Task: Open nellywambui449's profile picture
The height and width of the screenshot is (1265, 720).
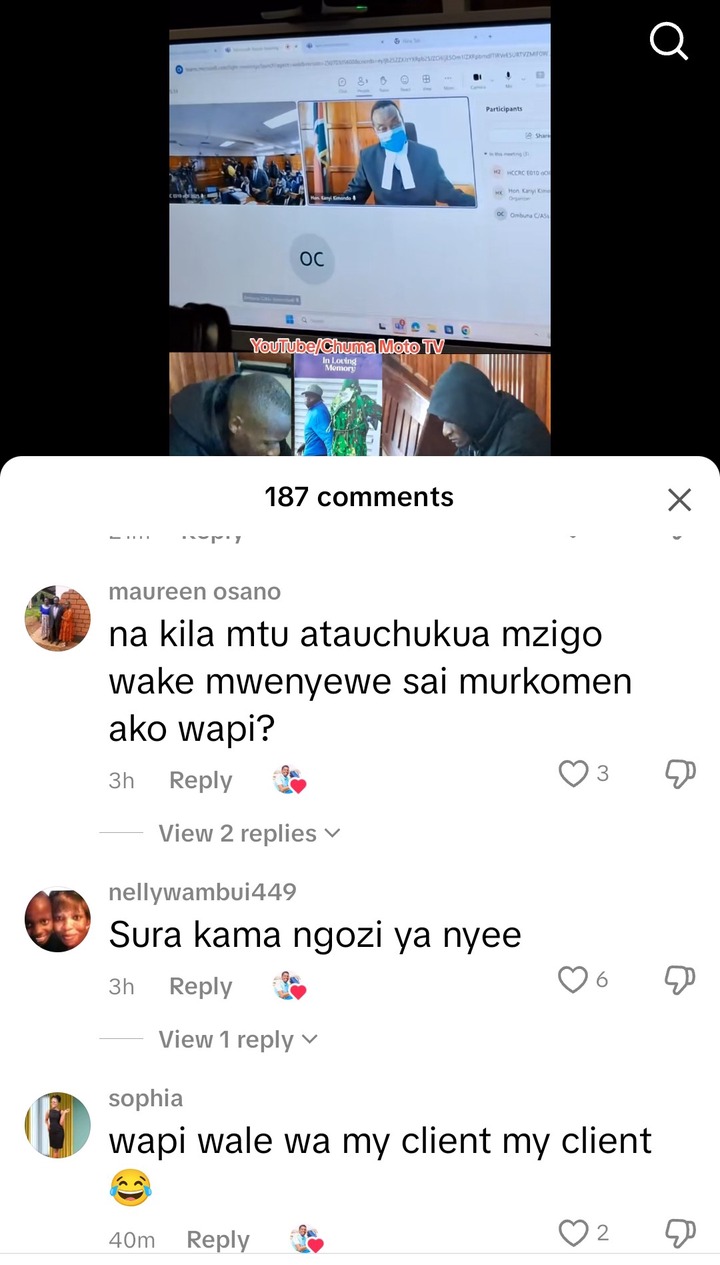Action: coord(58,920)
